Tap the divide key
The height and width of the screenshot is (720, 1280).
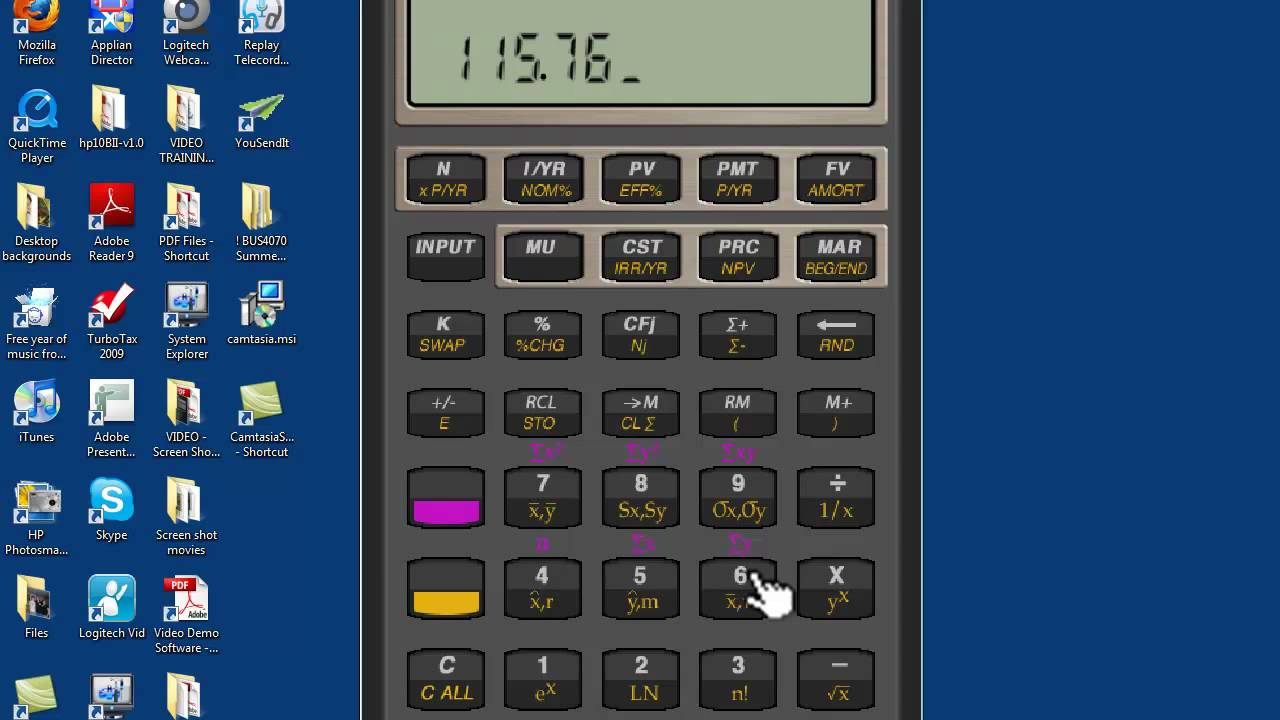click(x=836, y=497)
